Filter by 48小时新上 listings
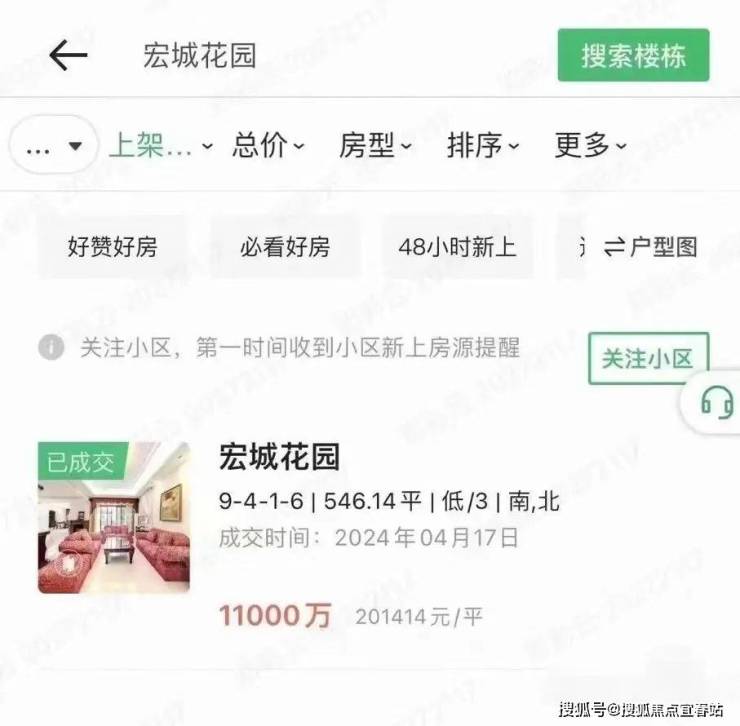740x726 pixels. [457, 247]
